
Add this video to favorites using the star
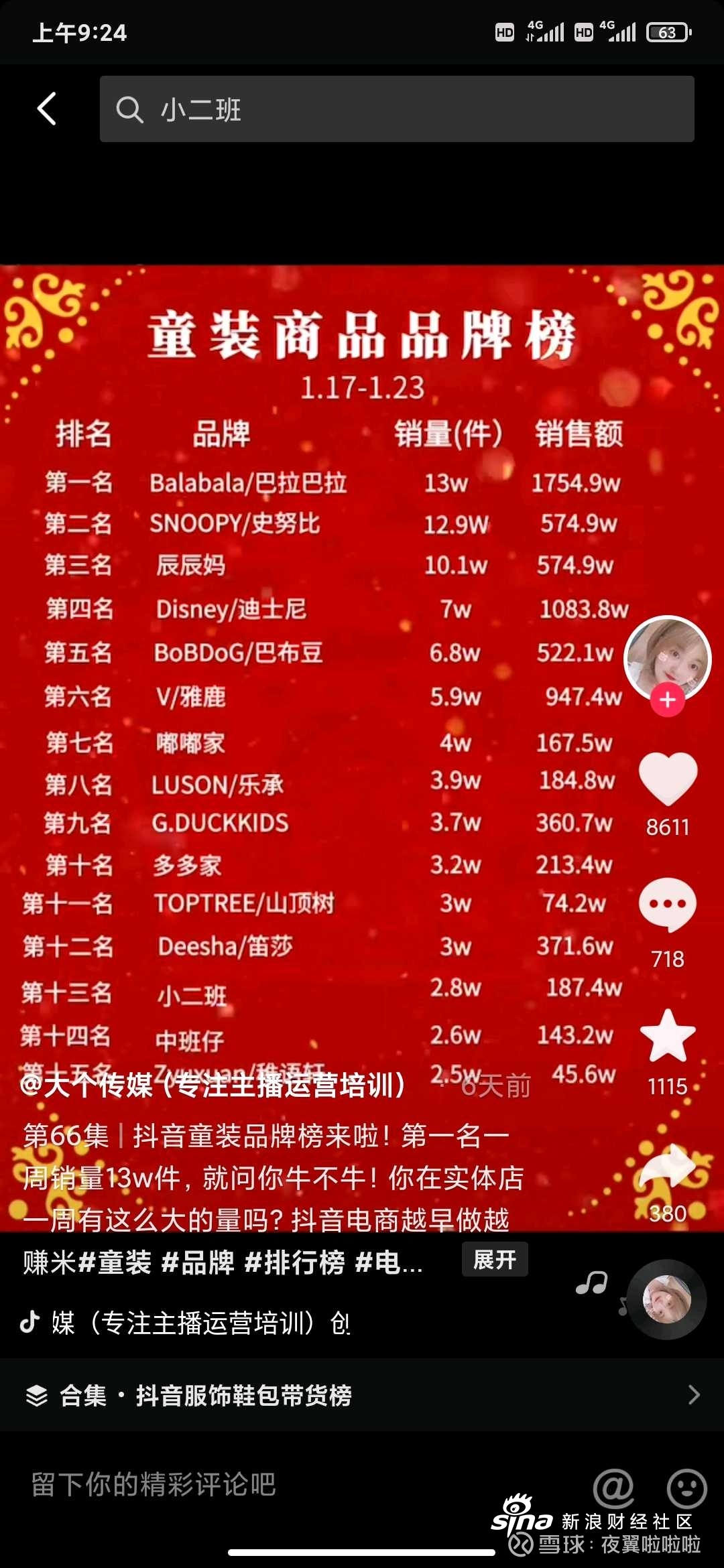(668, 1036)
